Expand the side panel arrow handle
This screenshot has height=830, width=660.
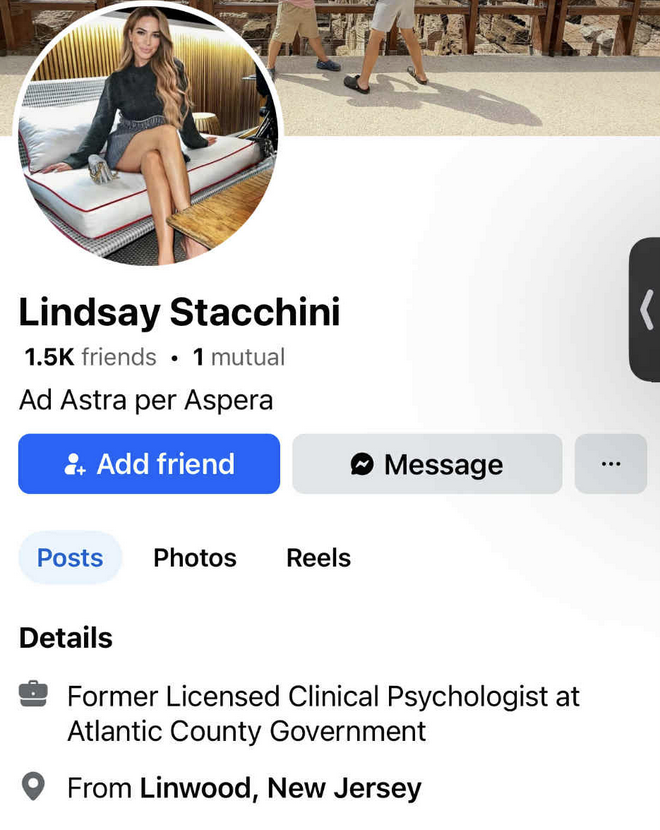pos(646,310)
